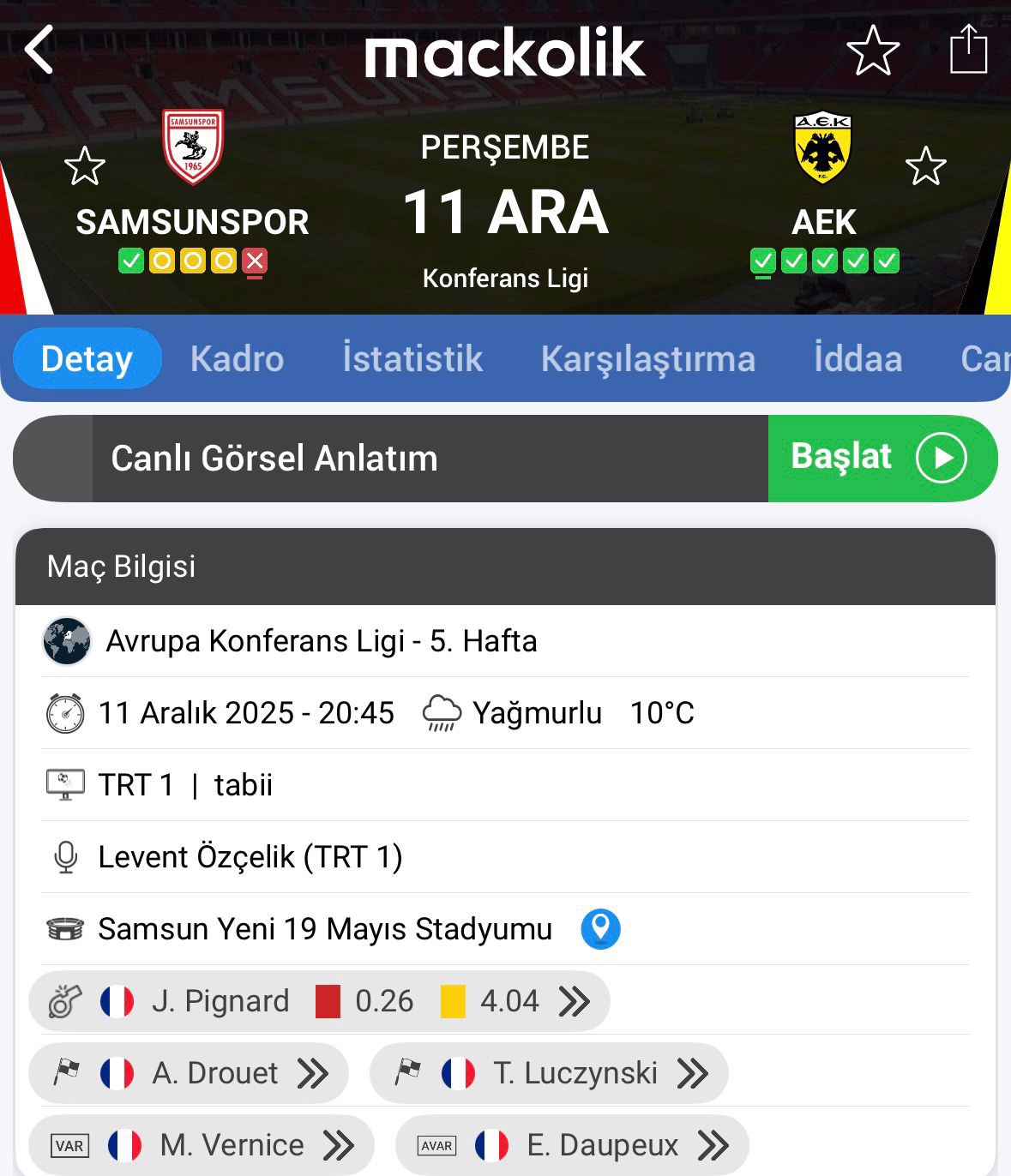1011x1176 pixels.
Task: Open stadium location map pin
Action: pos(600,929)
